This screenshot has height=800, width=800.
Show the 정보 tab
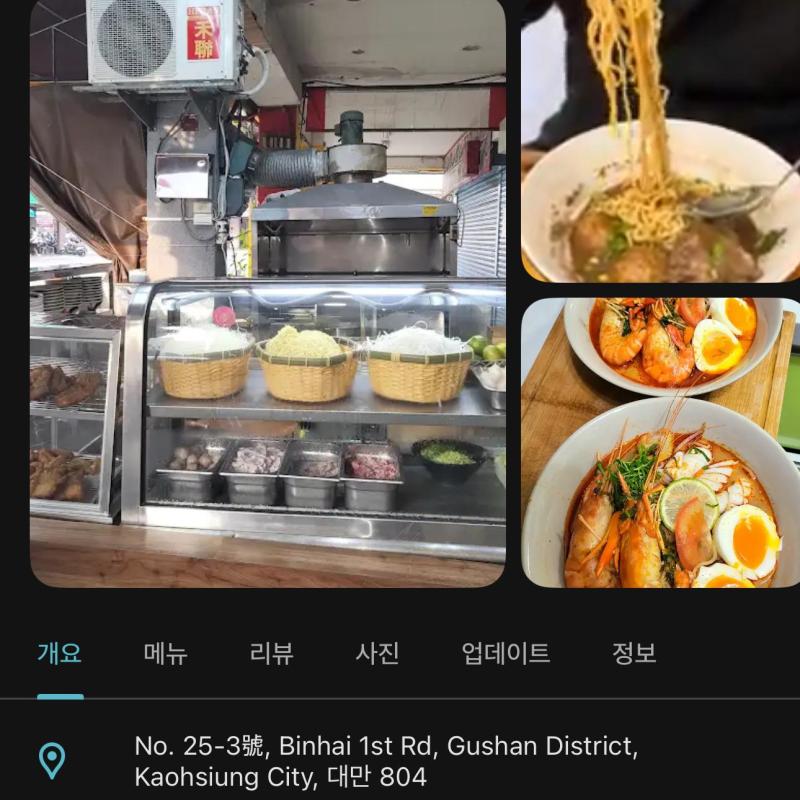tap(634, 654)
